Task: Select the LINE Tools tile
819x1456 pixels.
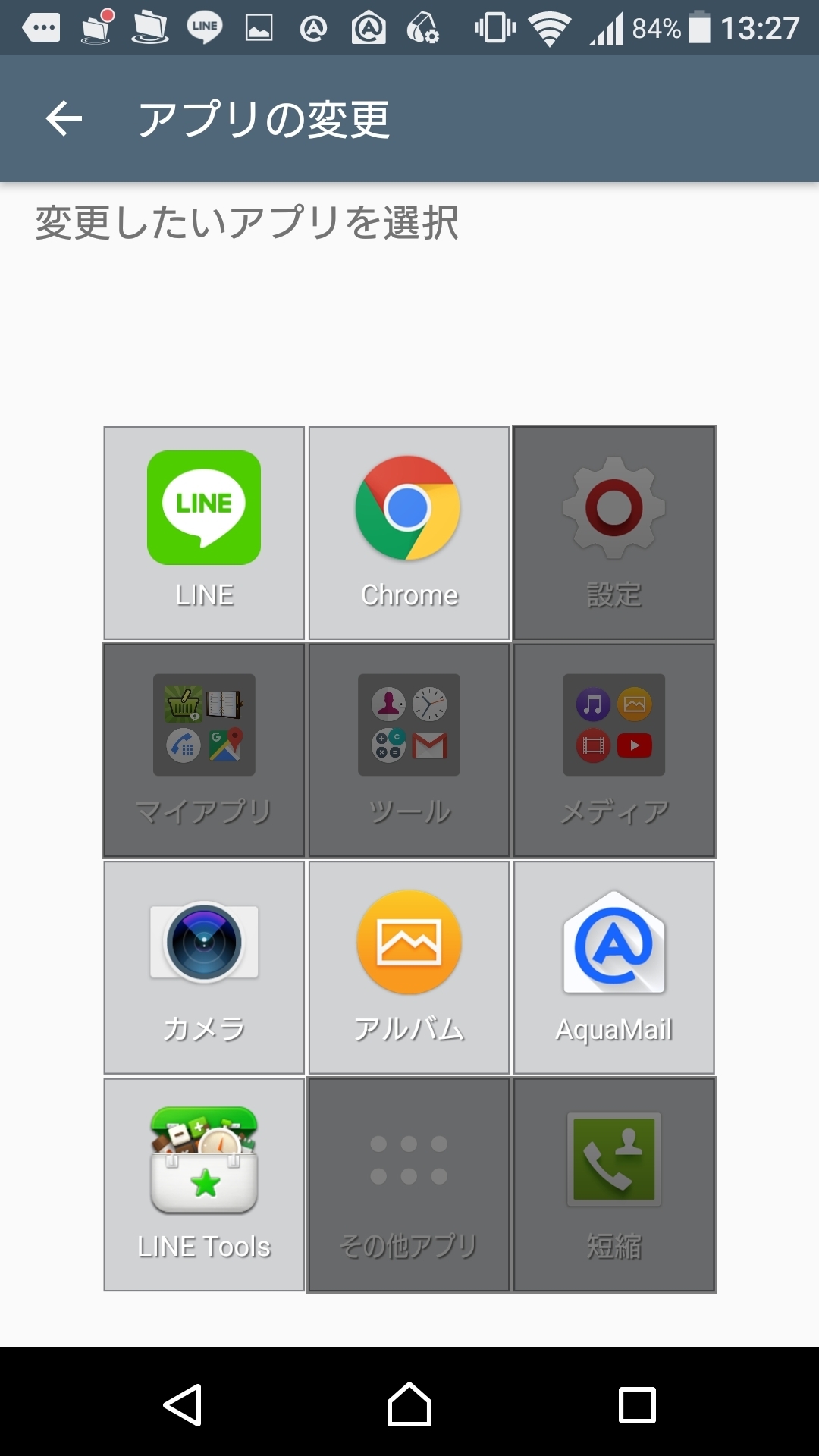Action: [204, 1185]
